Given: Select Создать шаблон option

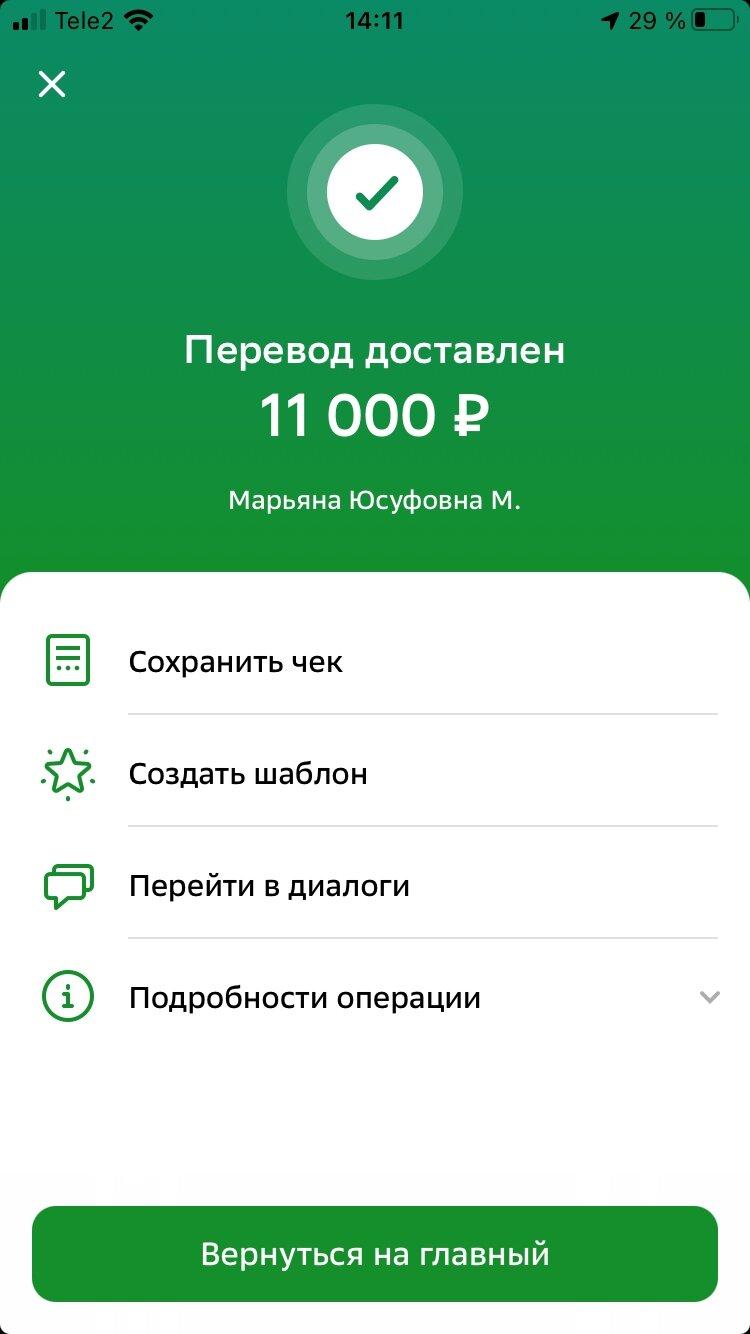Looking at the screenshot, I should click(375, 773).
